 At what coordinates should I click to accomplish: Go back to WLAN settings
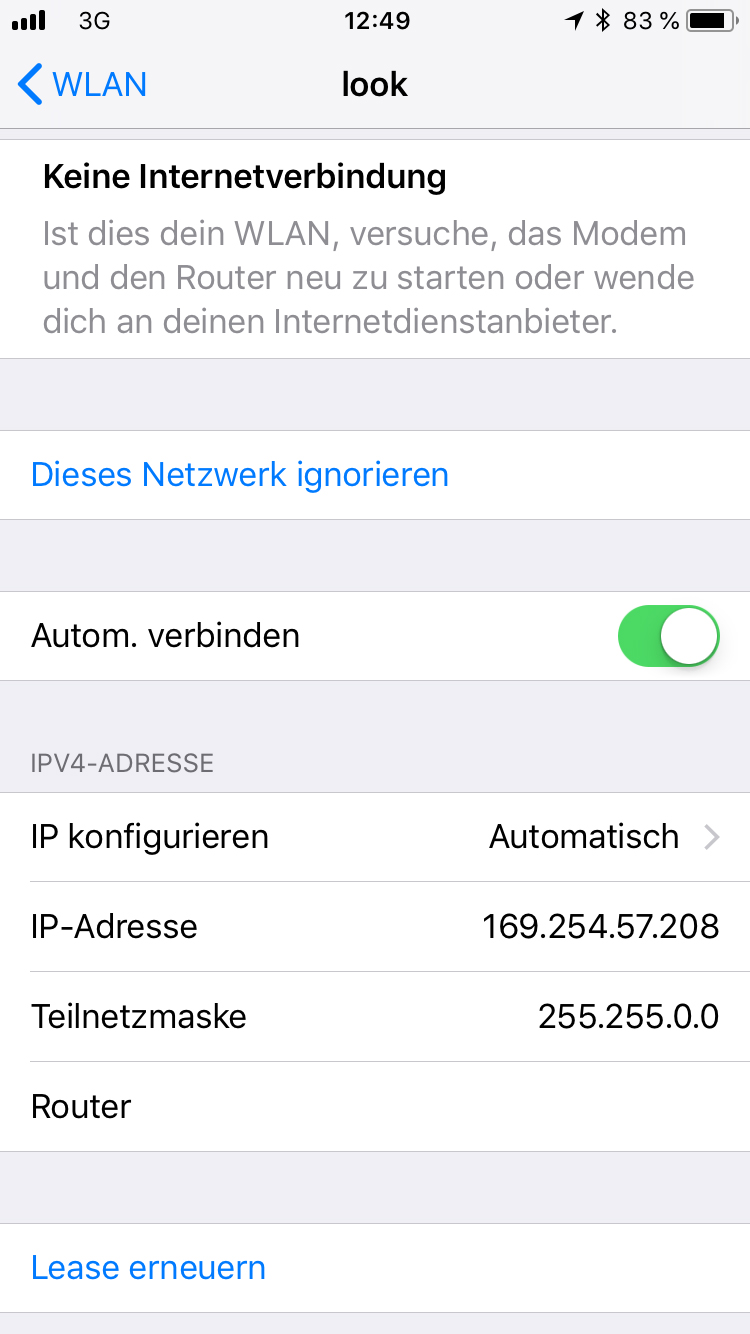(x=82, y=85)
